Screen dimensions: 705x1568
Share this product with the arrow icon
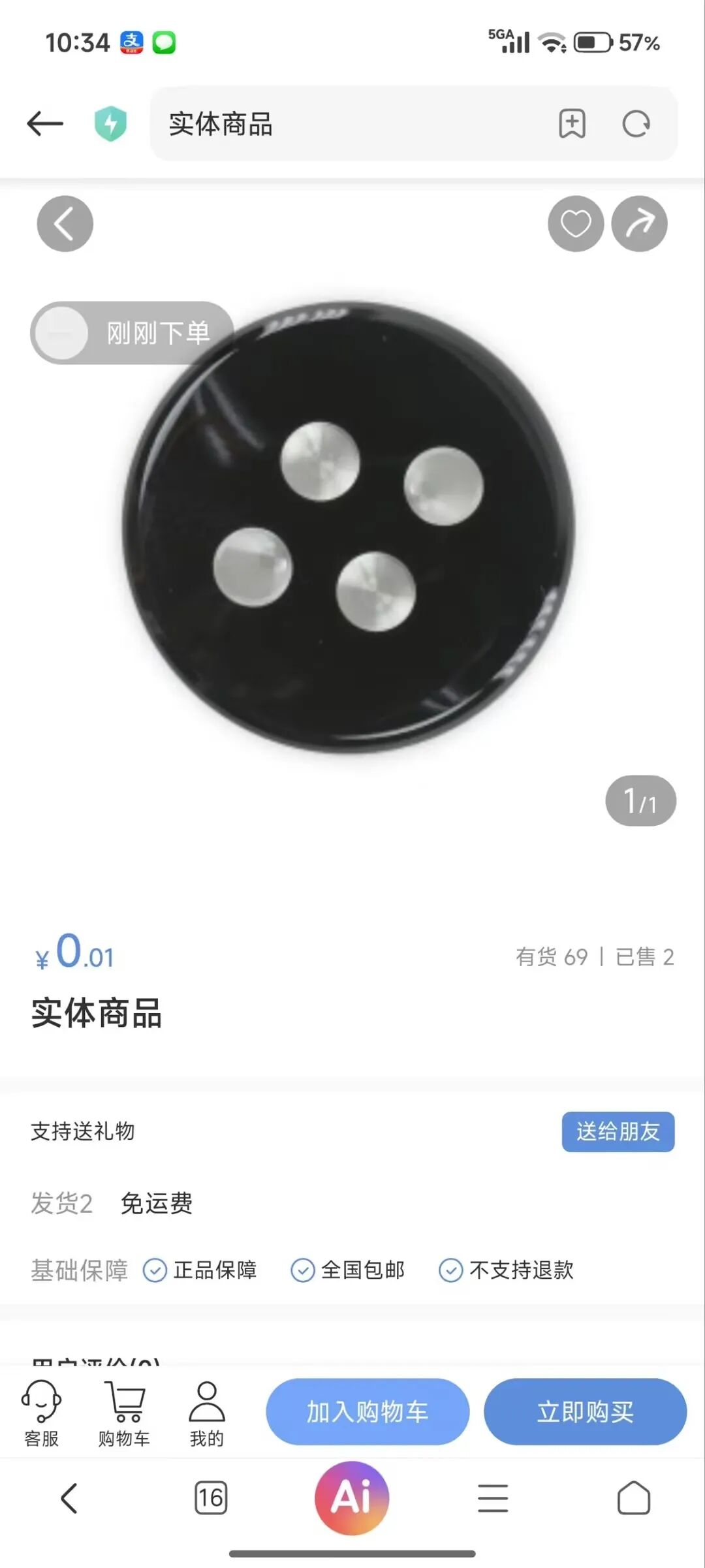(639, 224)
